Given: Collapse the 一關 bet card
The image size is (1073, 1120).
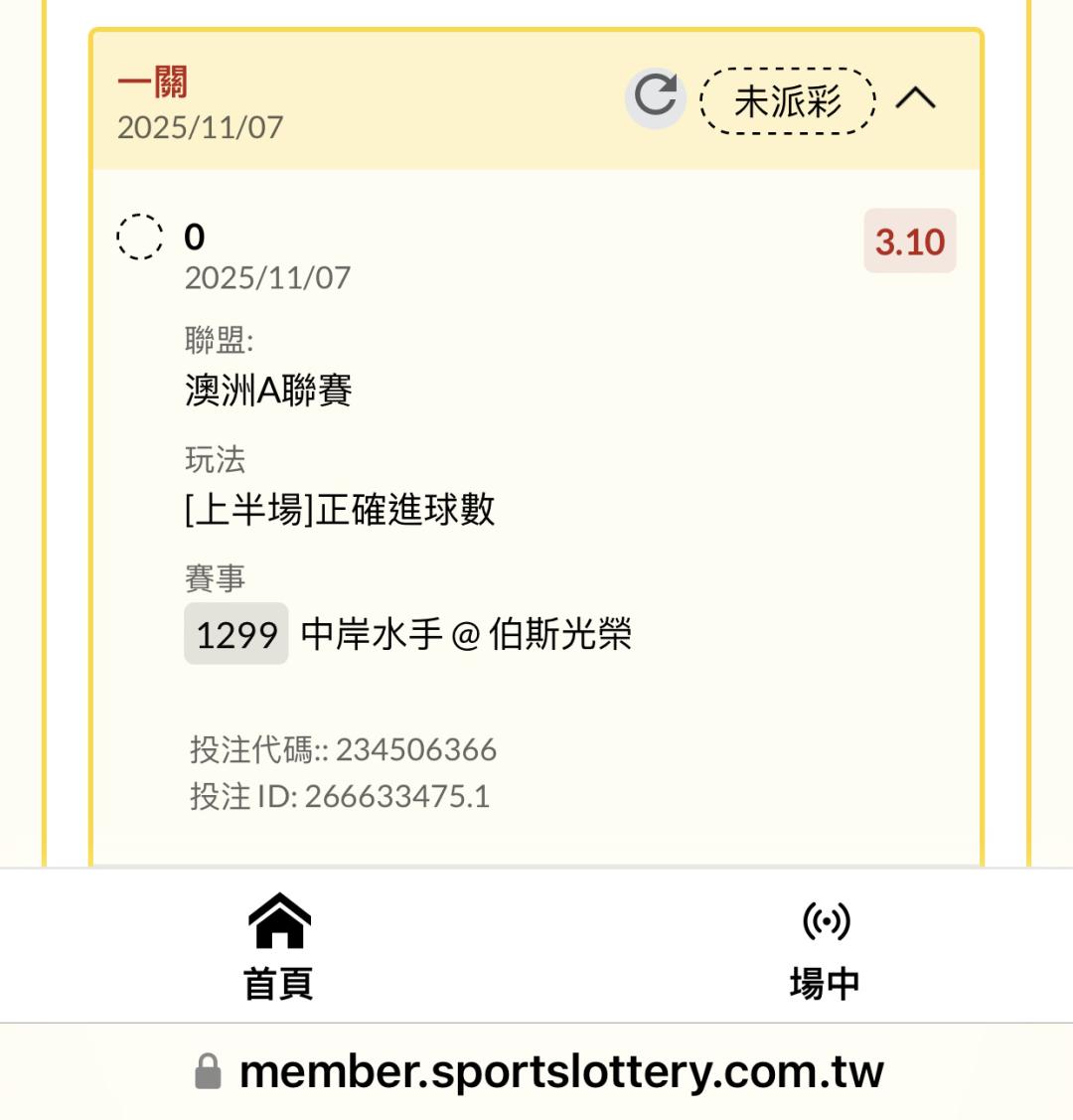Looking at the screenshot, I should click(915, 98).
